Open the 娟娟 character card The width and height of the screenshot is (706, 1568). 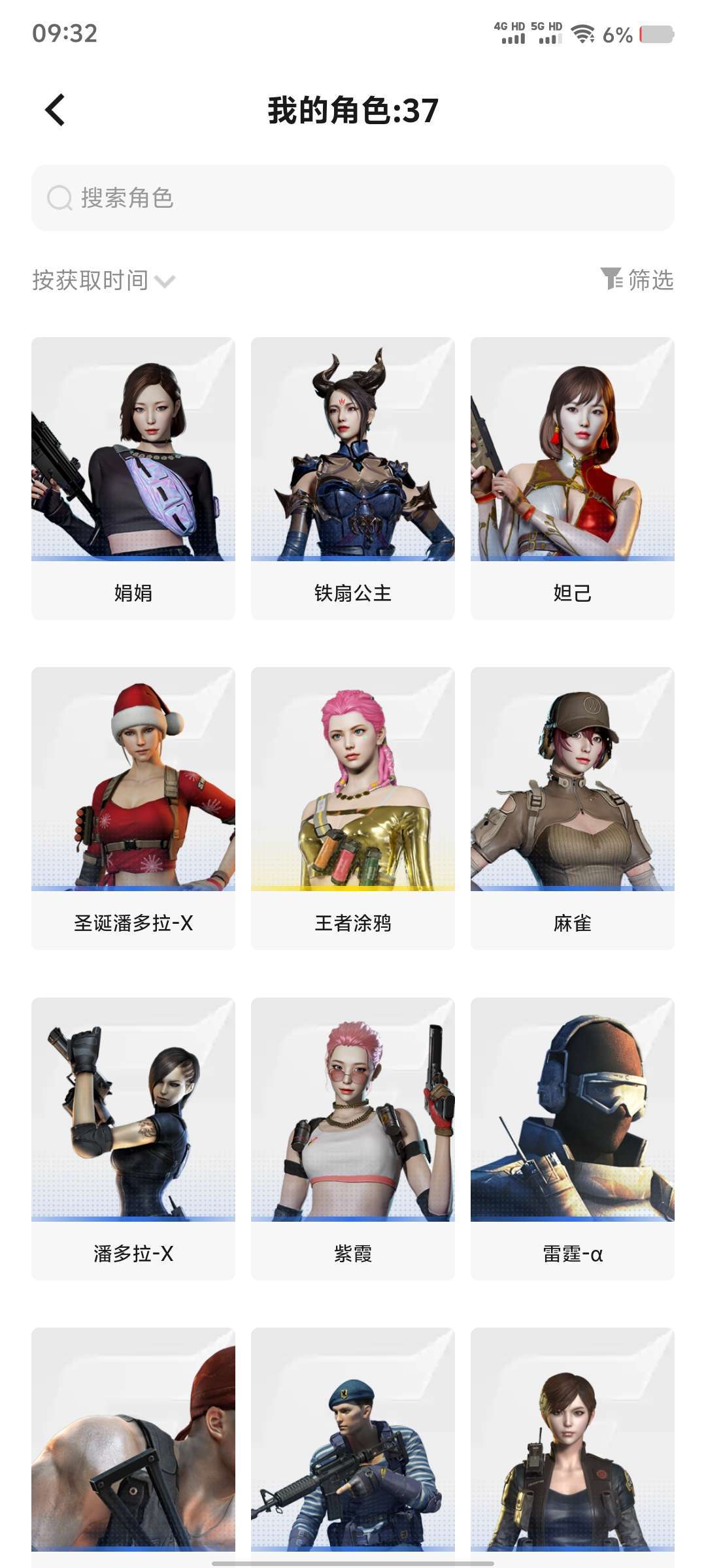[x=133, y=477]
